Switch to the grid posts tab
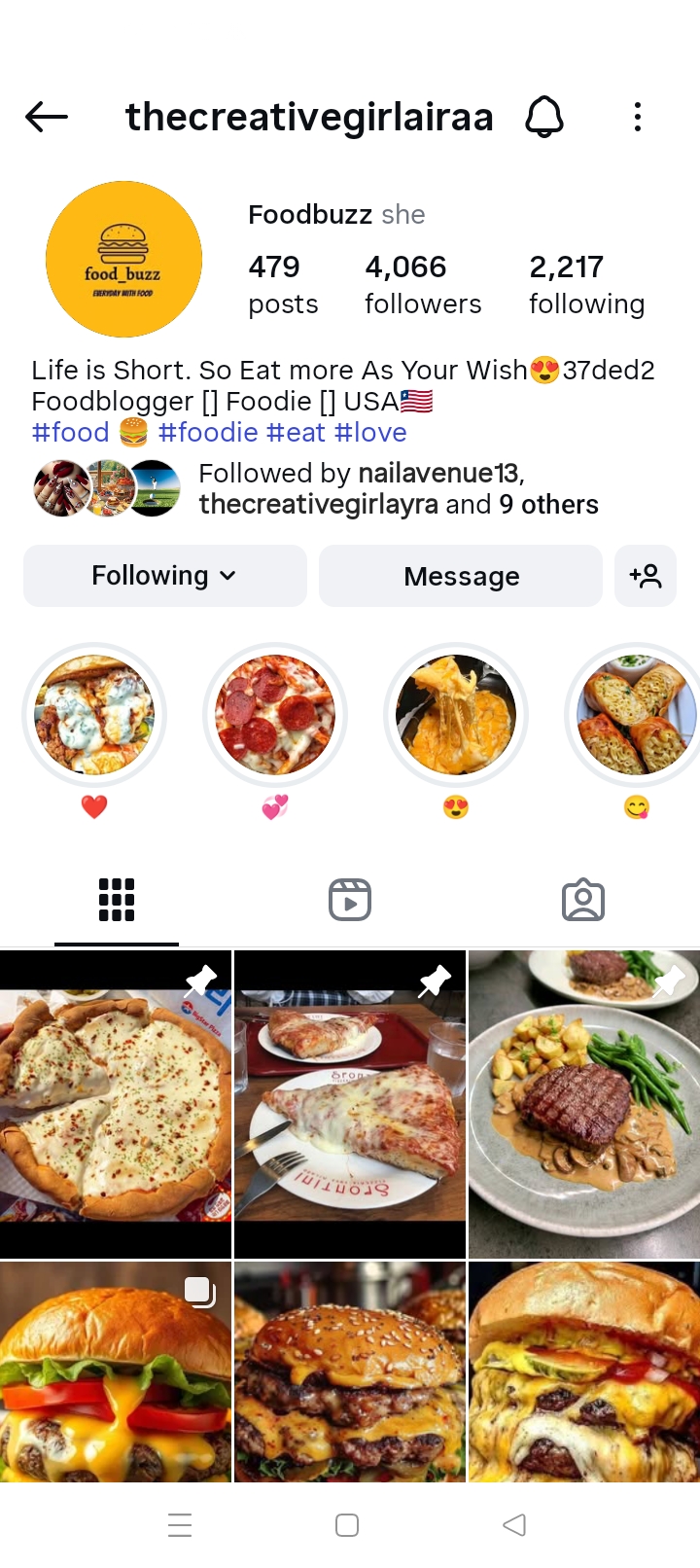 click(116, 900)
